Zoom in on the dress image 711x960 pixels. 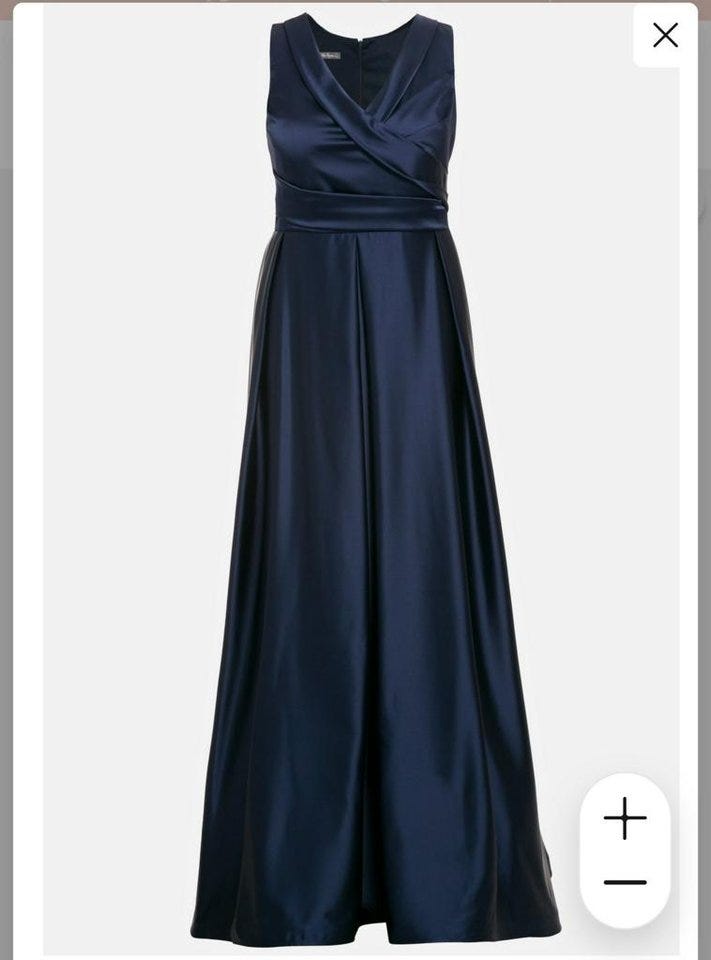coord(625,818)
